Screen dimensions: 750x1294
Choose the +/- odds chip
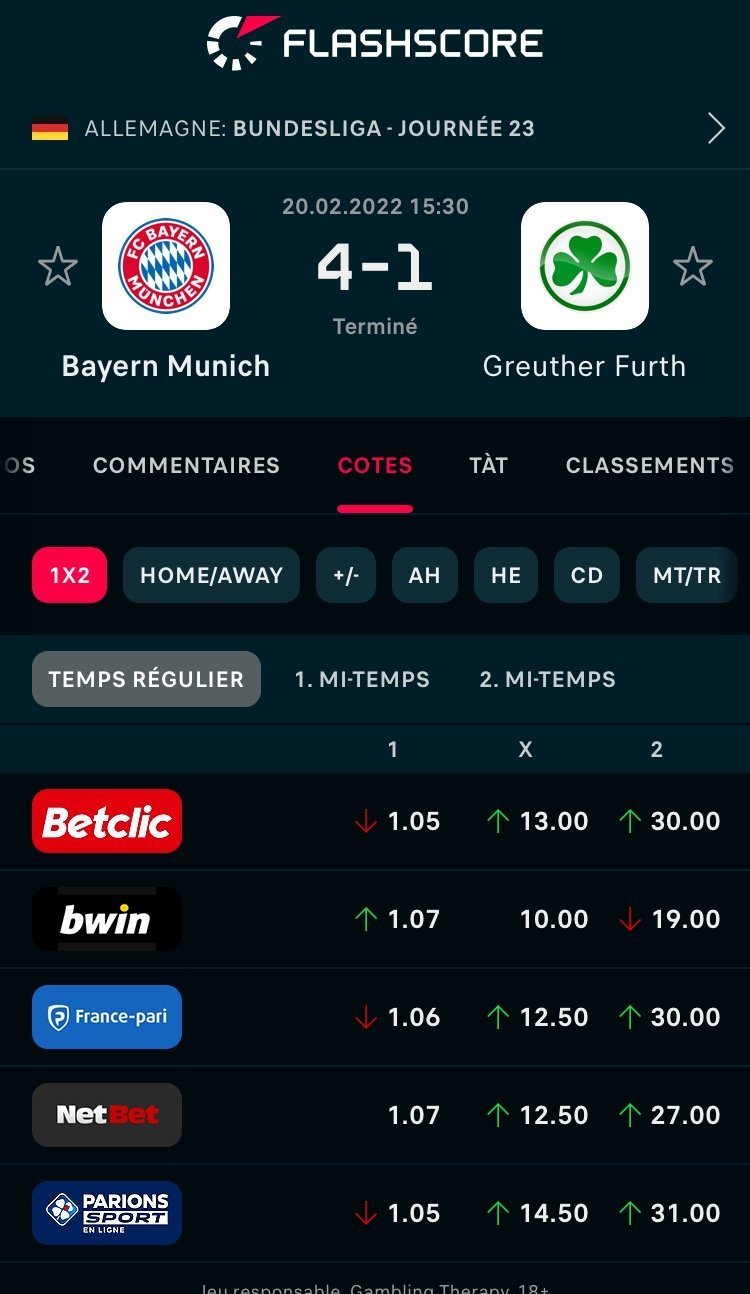tap(346, 575)
